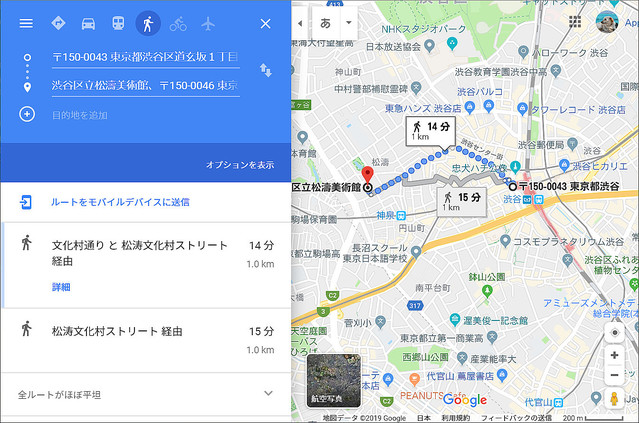
Task: Zoom in on the map
Action: tap(614, 354)
